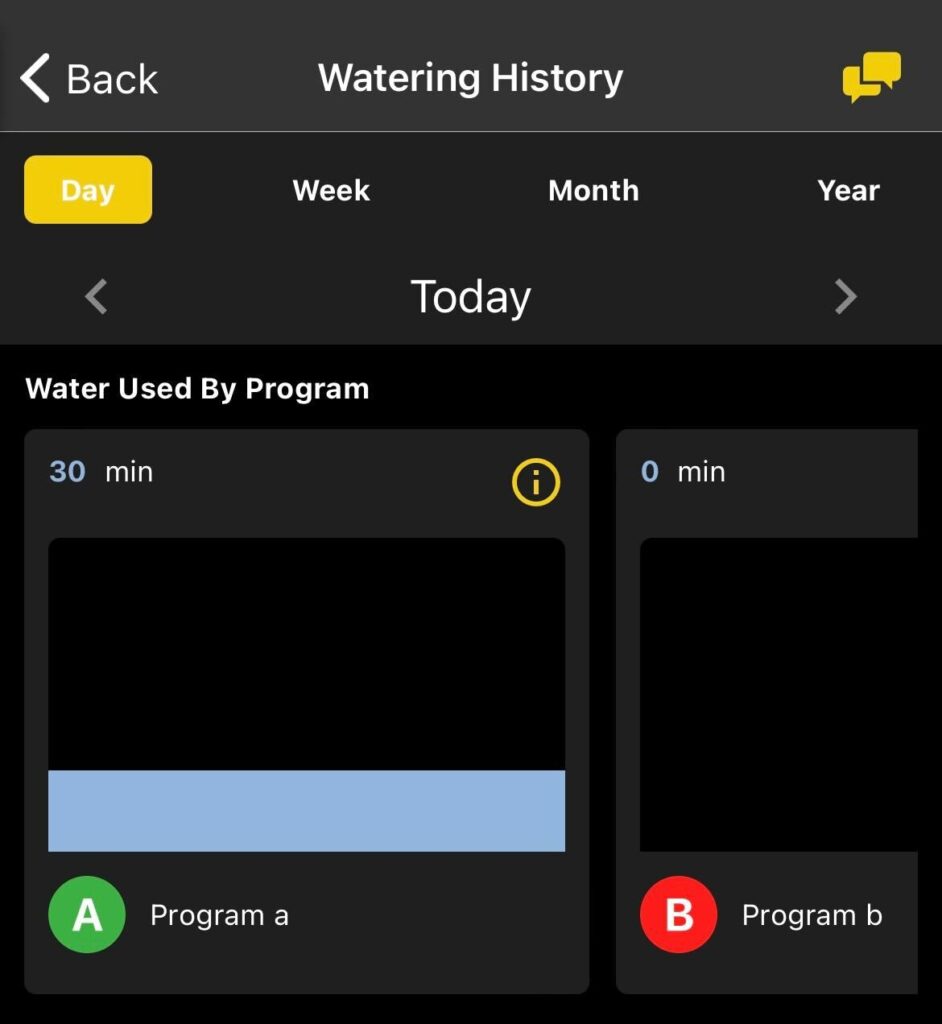Switch to the Month view
Image resolution: width=942 pixels, height=1024 pixels.
pos(593,190)
